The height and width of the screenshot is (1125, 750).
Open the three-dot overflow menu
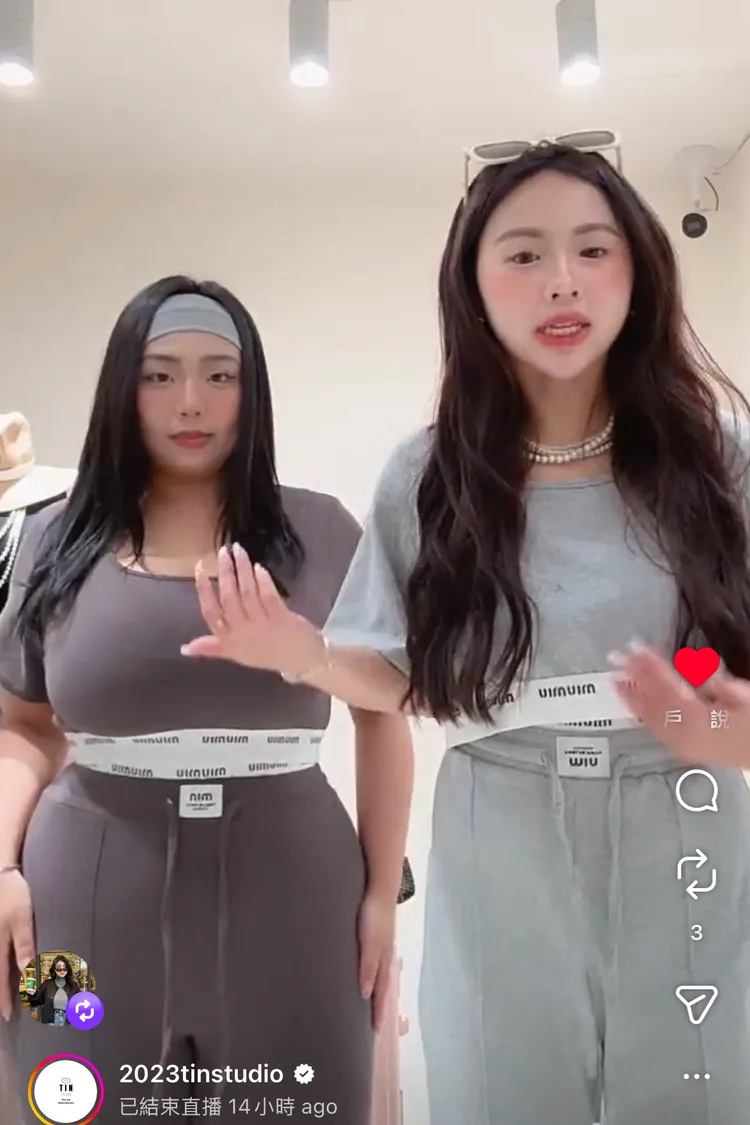point(697,1076)
